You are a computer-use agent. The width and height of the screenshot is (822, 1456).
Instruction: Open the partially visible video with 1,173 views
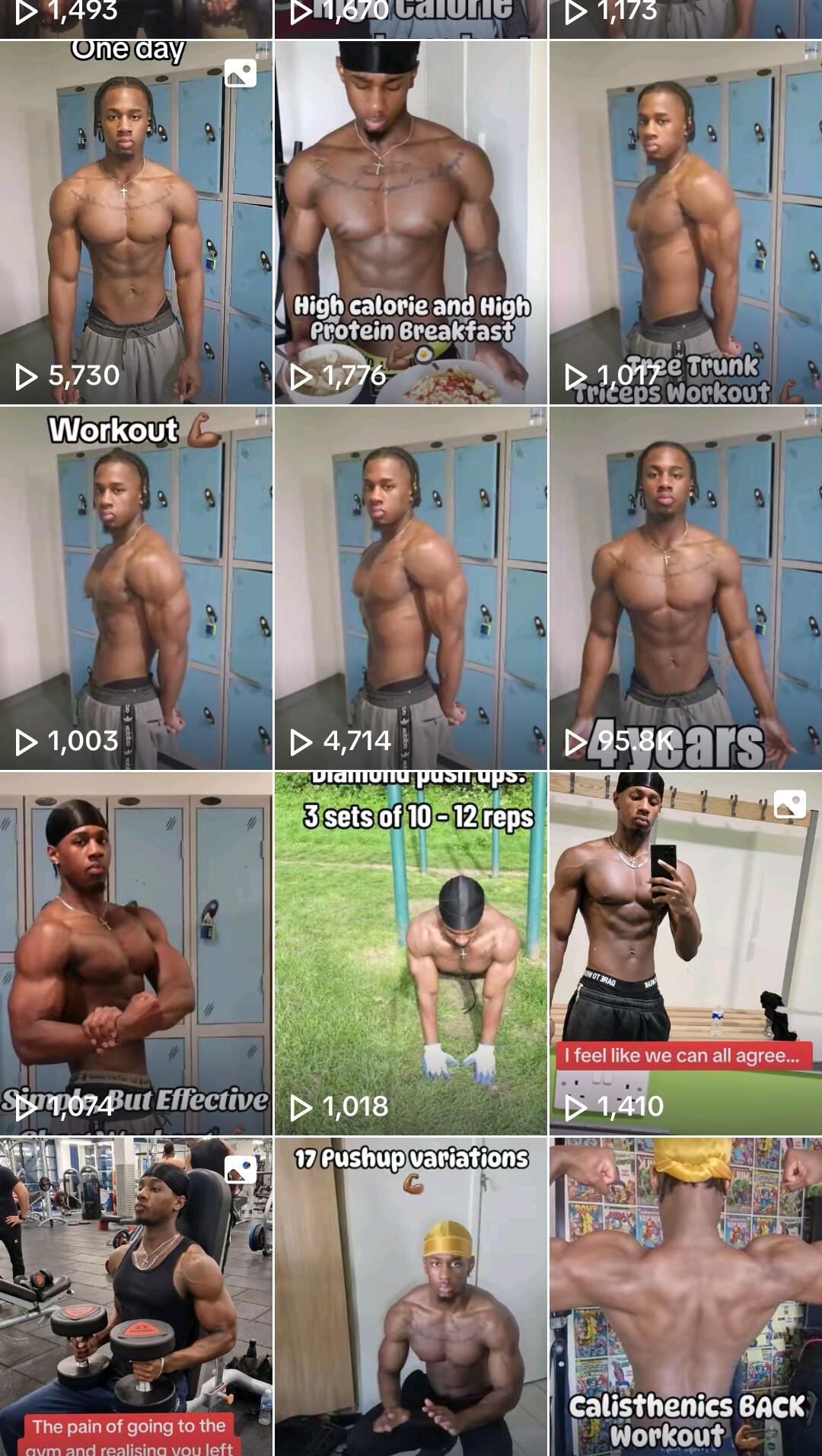tap(686, 18)
